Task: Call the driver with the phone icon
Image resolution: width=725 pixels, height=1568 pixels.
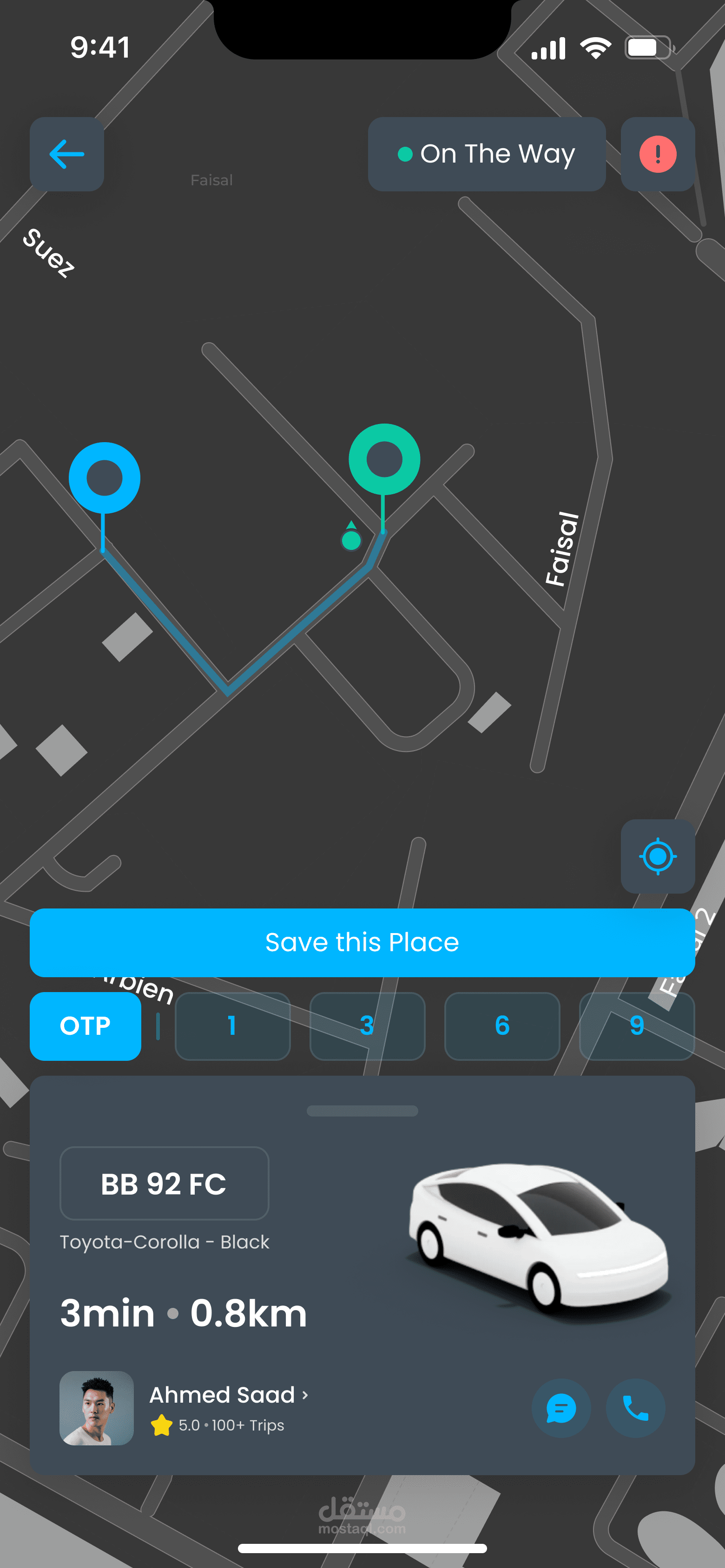Action: coord(635,1408)
